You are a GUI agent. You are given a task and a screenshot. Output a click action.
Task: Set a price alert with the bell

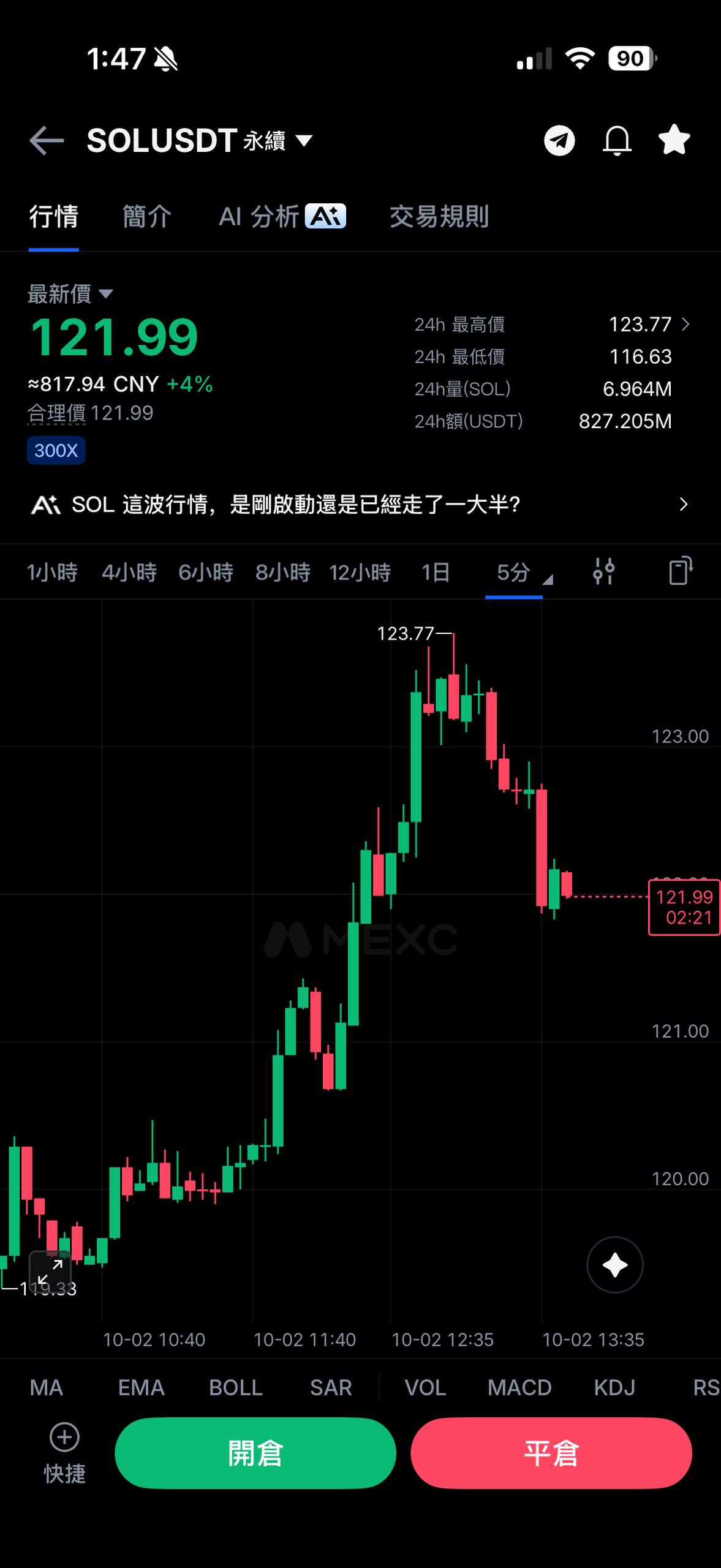[617, 140]
